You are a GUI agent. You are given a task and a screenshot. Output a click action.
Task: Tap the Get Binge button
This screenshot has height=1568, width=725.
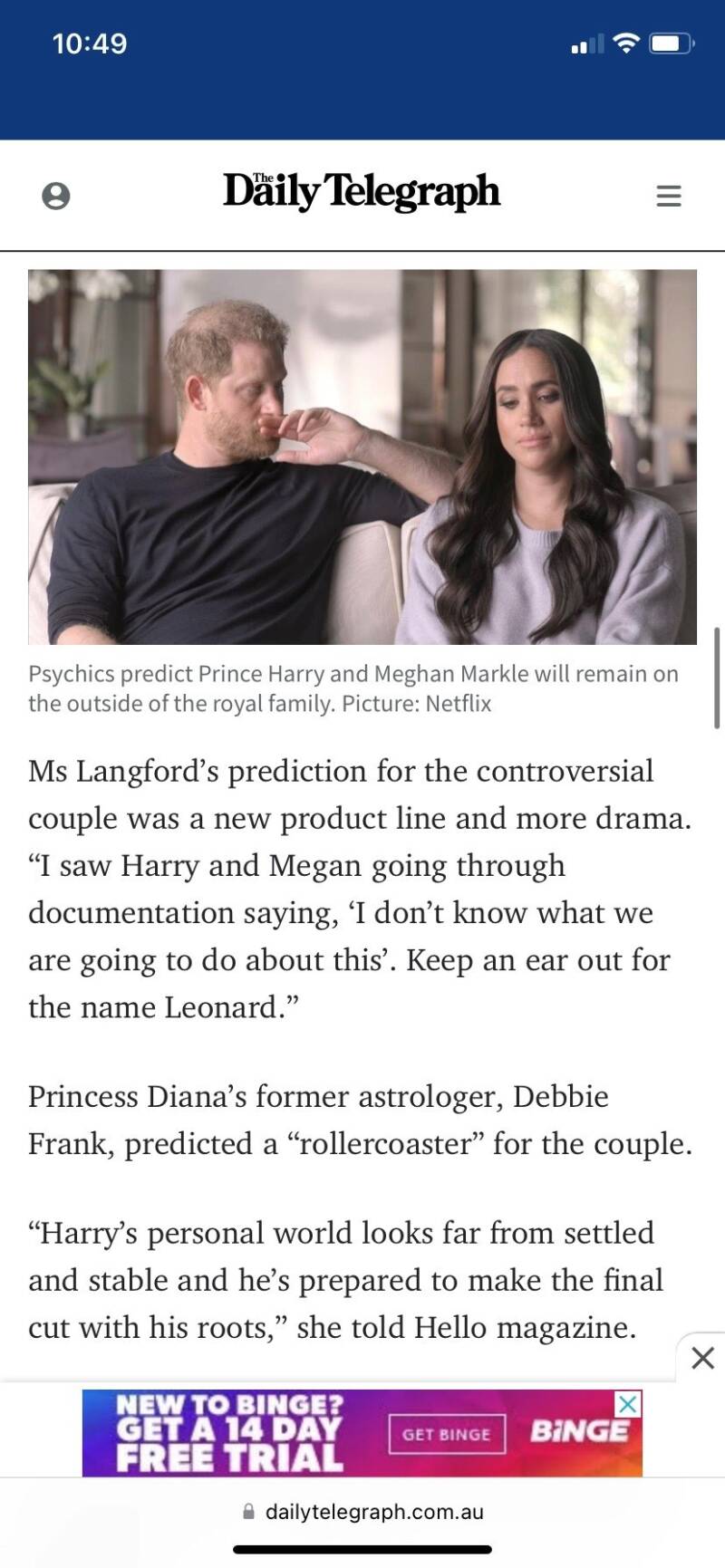click(447, 1434)
